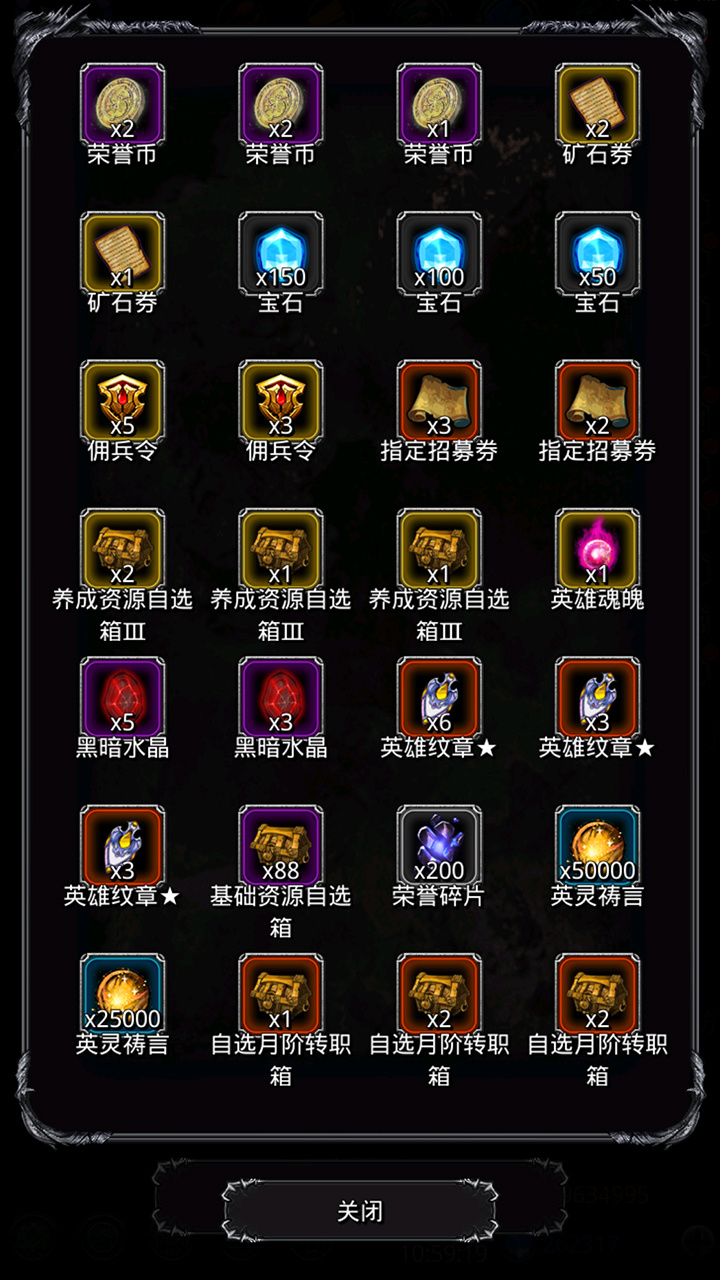Tap the 基础资源自选箱 x88 item
Image resolution: width=720 pixels, height=1280 pixels.
pos(281,846)
